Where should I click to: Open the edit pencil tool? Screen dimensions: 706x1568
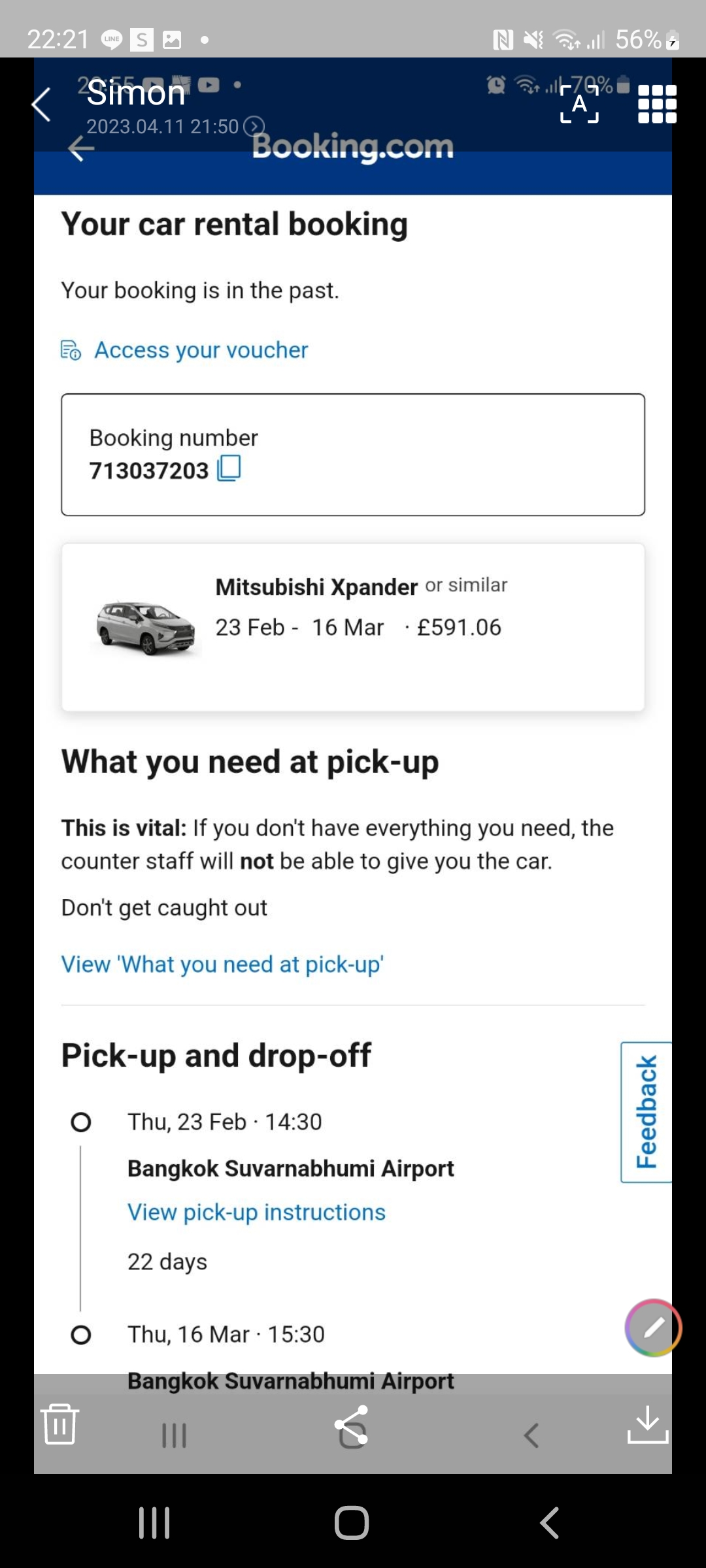click(652, 1326)
